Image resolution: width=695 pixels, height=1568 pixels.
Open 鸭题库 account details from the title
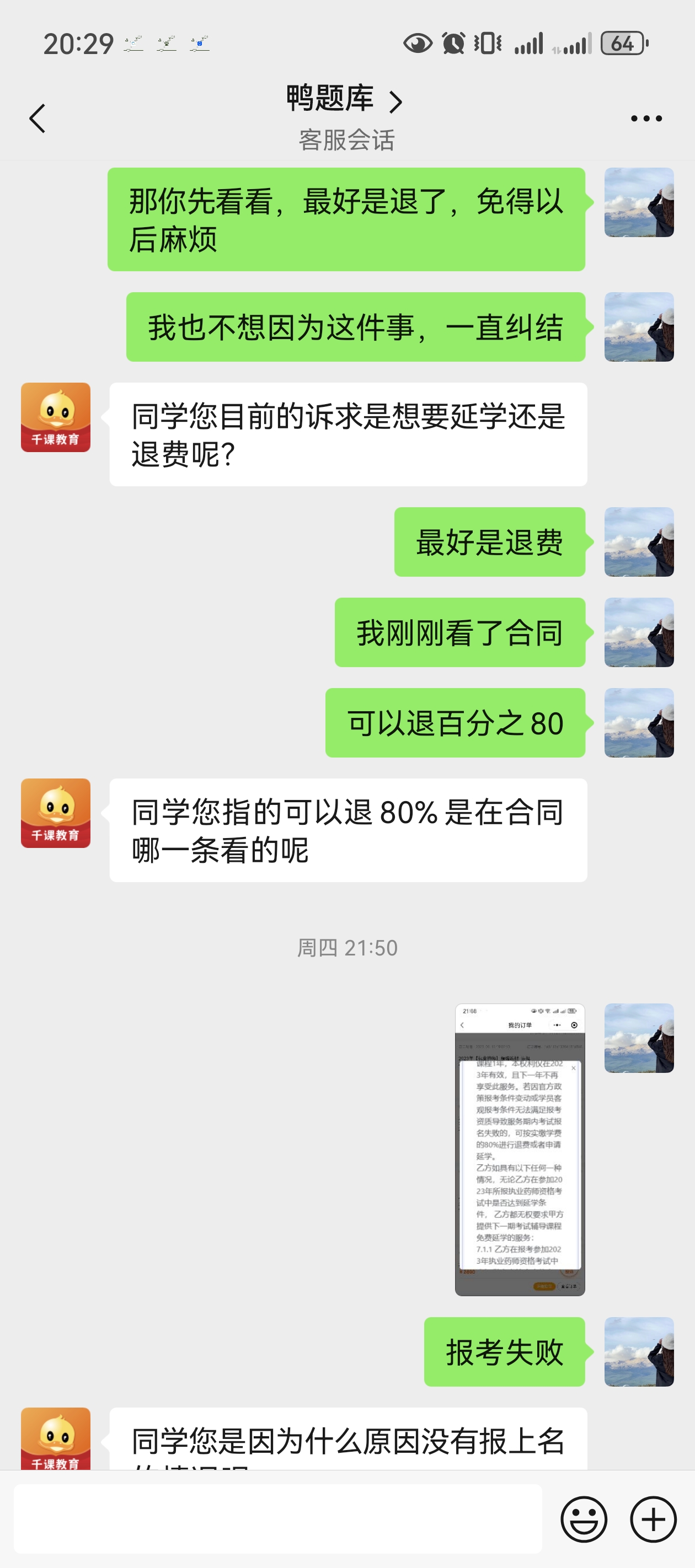345,99
